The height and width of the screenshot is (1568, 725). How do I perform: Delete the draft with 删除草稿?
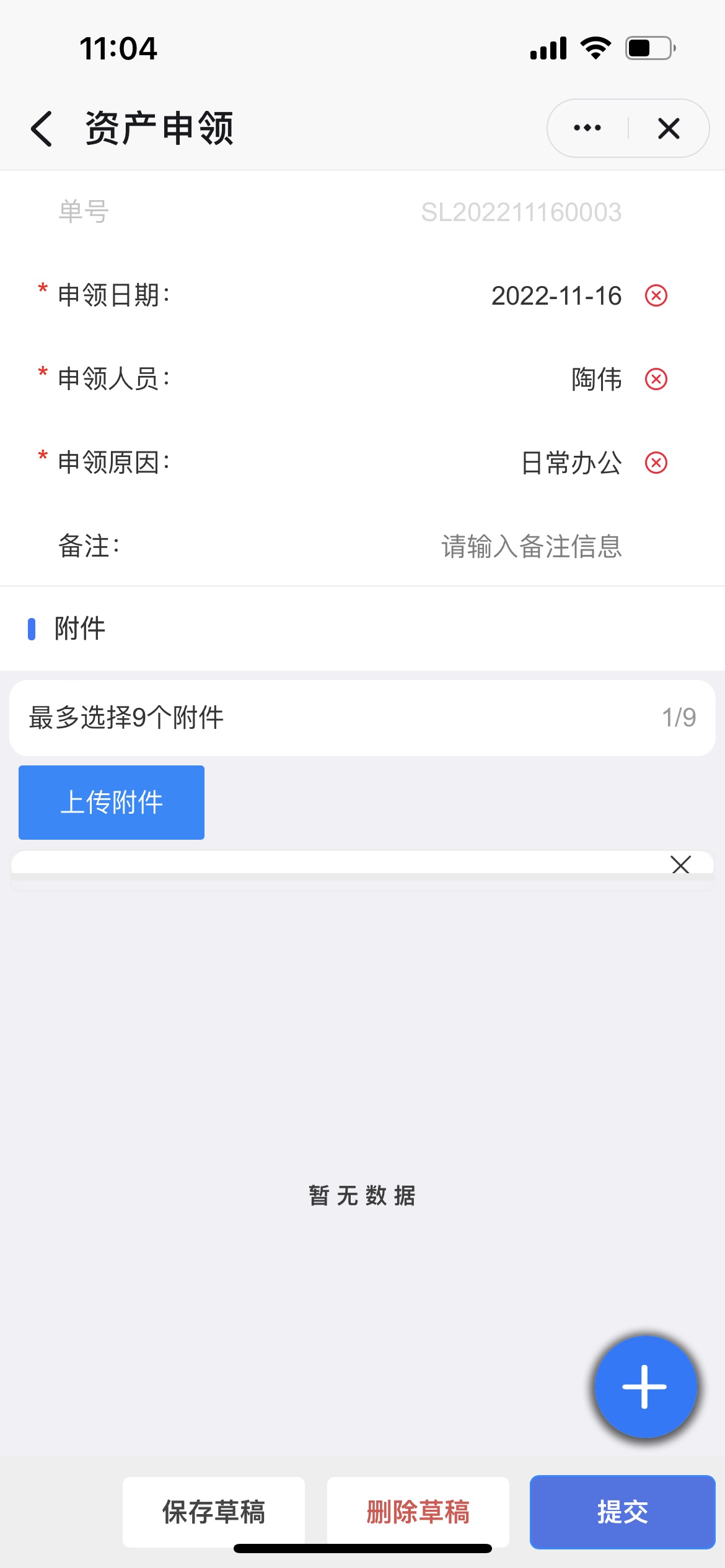tap(418, 1512)
